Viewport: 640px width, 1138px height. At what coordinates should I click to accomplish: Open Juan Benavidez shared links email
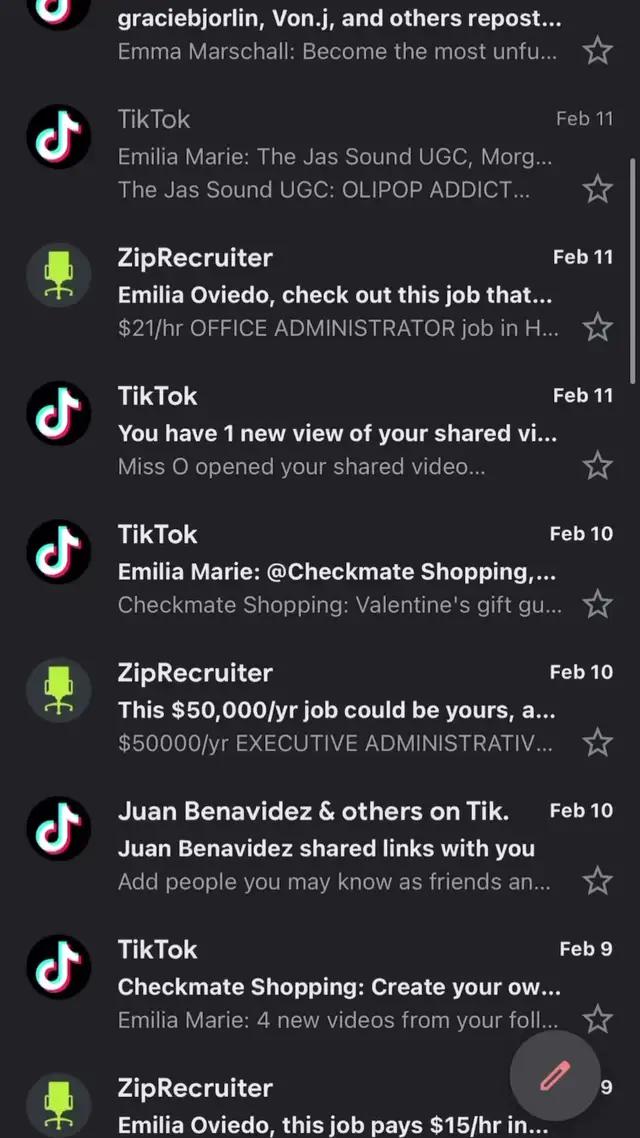(x=335, y=848)
